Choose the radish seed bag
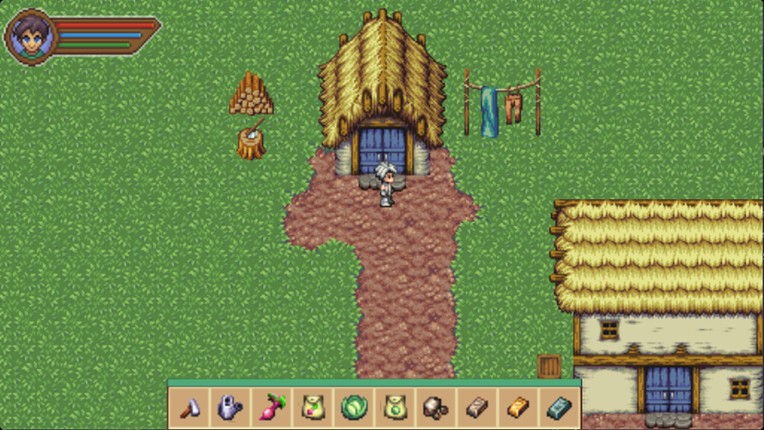This screenshot has width=764, height=430. tap(313, 407)
